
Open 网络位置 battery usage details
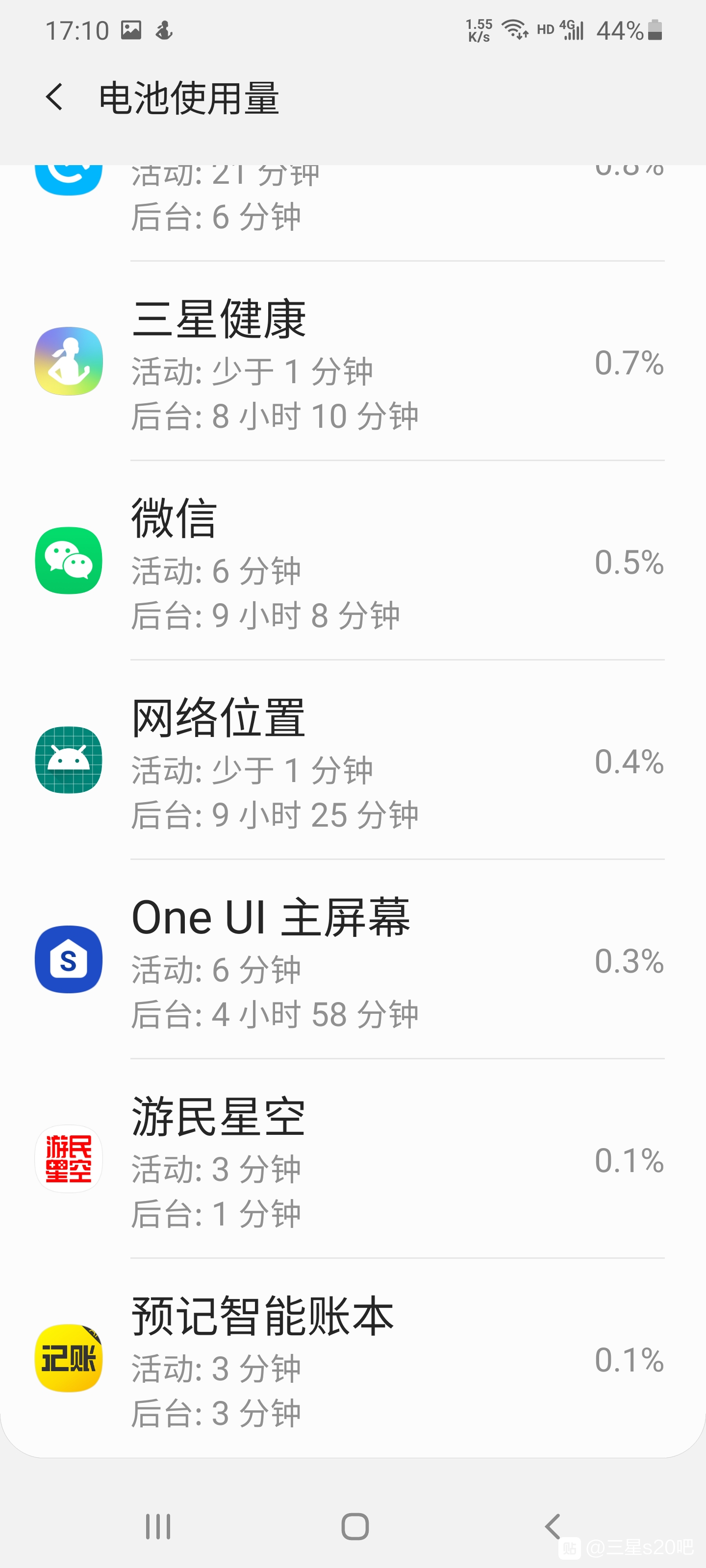tap(353, 760)
